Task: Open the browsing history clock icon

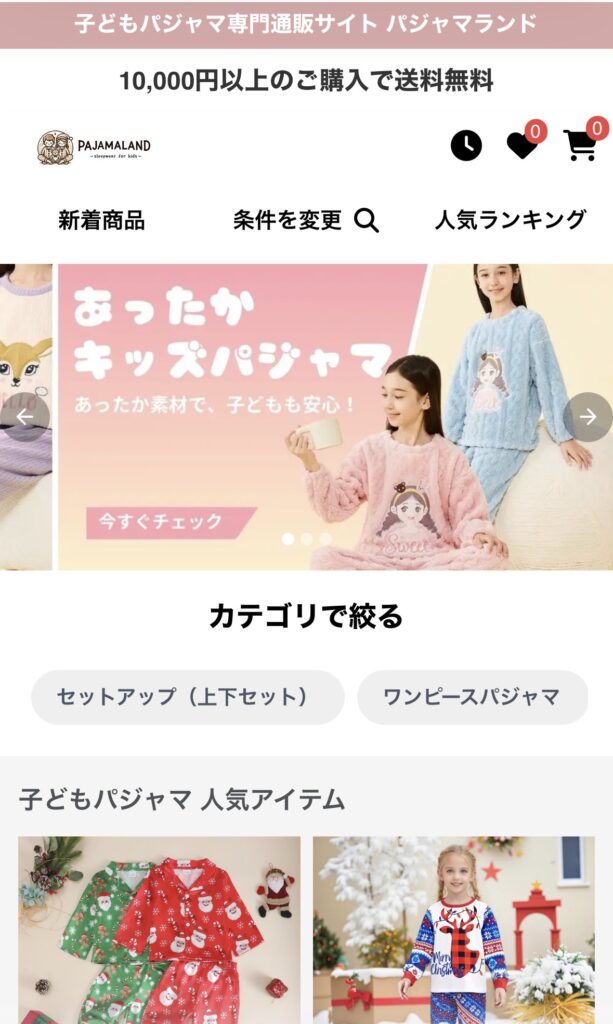Action: pos(466,146)
